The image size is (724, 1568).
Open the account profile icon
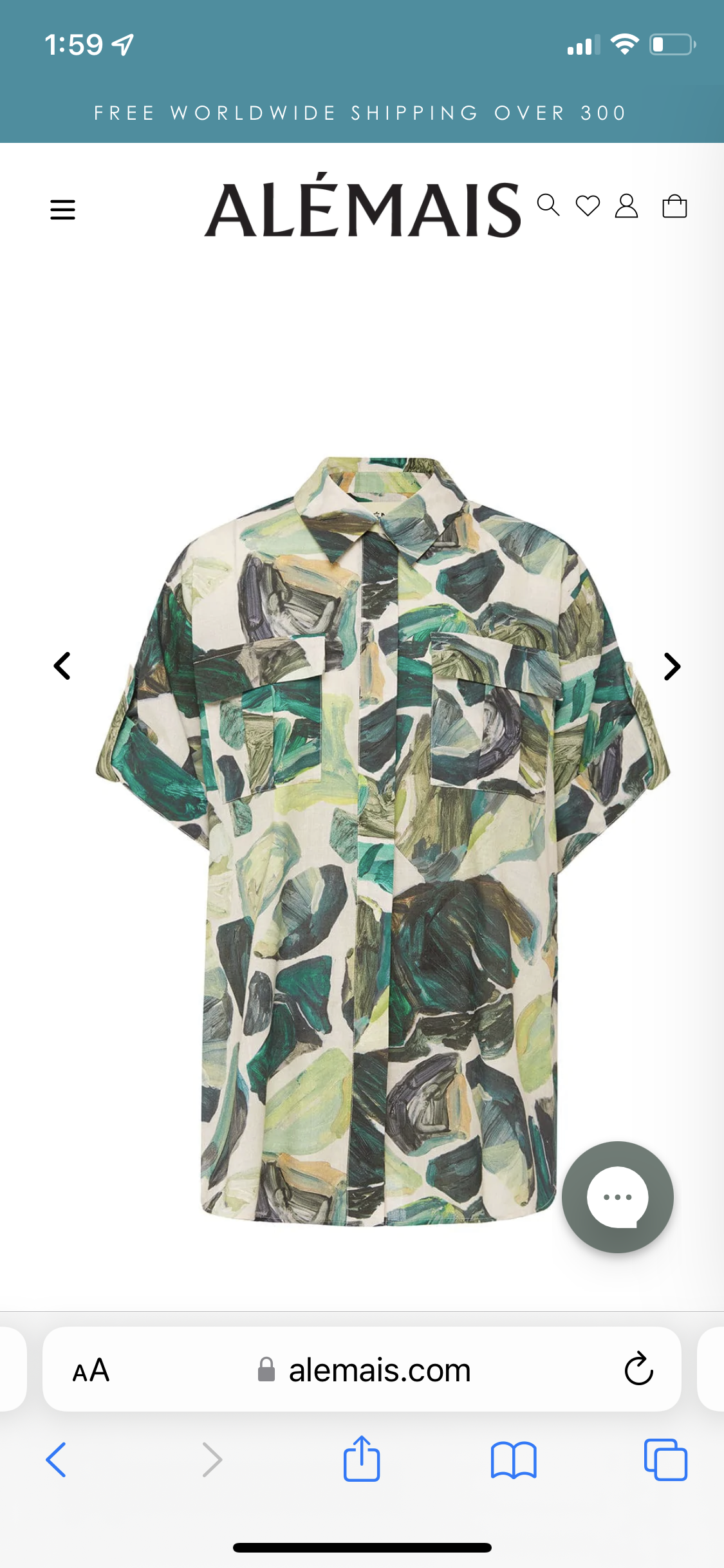(626, 207)
